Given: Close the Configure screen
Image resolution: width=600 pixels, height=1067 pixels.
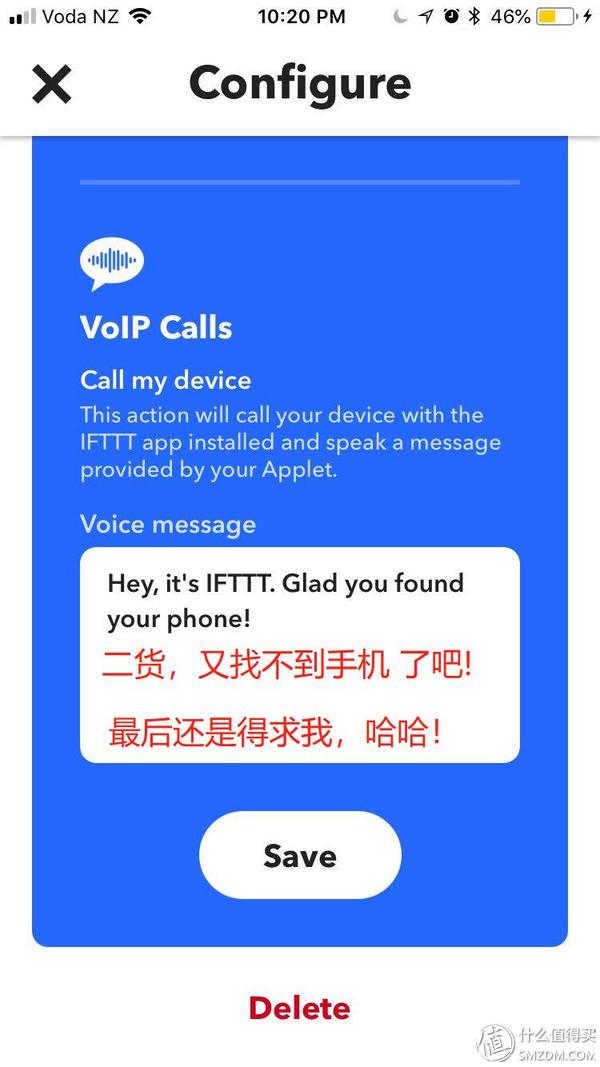Looking at the screenshot, I should pyautogui.click(x=52, y=84).
